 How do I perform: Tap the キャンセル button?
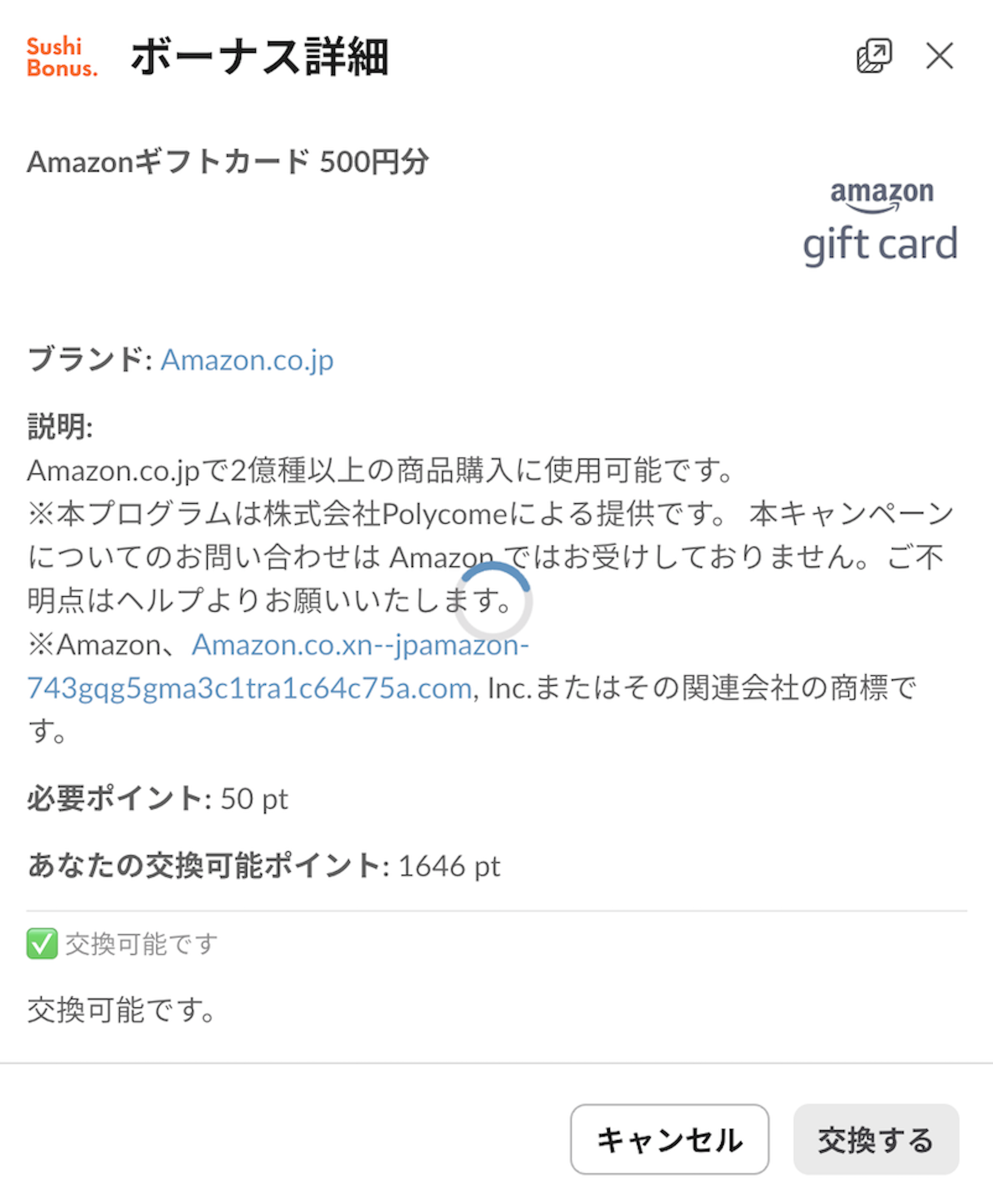click(669, 1139)
